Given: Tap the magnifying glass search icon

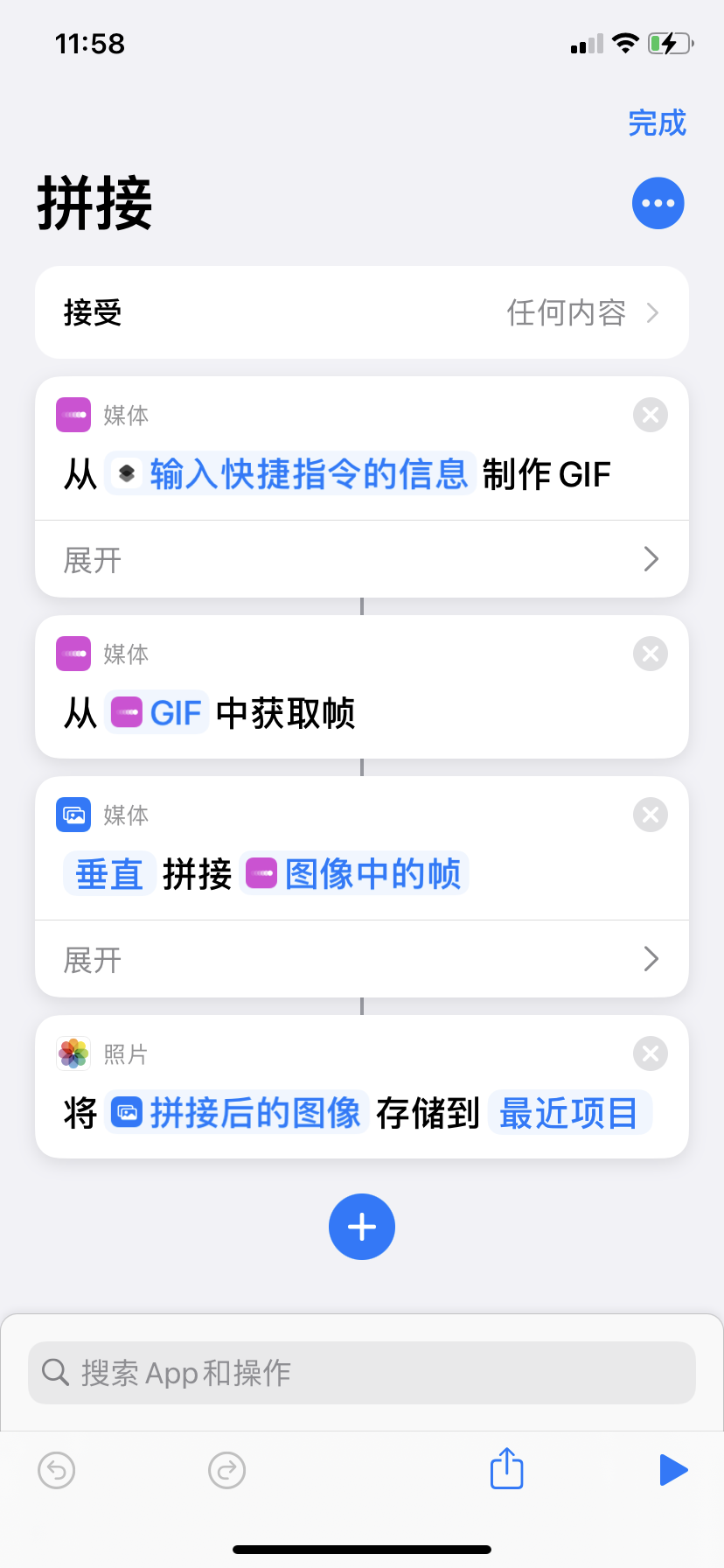Looking at the screenshot, I should coord(56,1372).
